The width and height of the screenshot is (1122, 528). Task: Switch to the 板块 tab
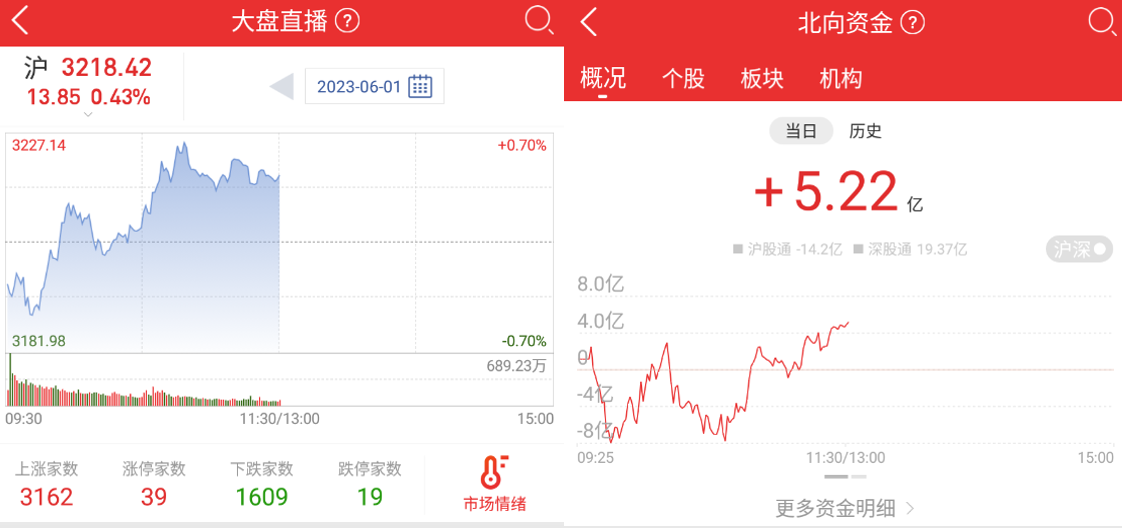coord(762,79)
